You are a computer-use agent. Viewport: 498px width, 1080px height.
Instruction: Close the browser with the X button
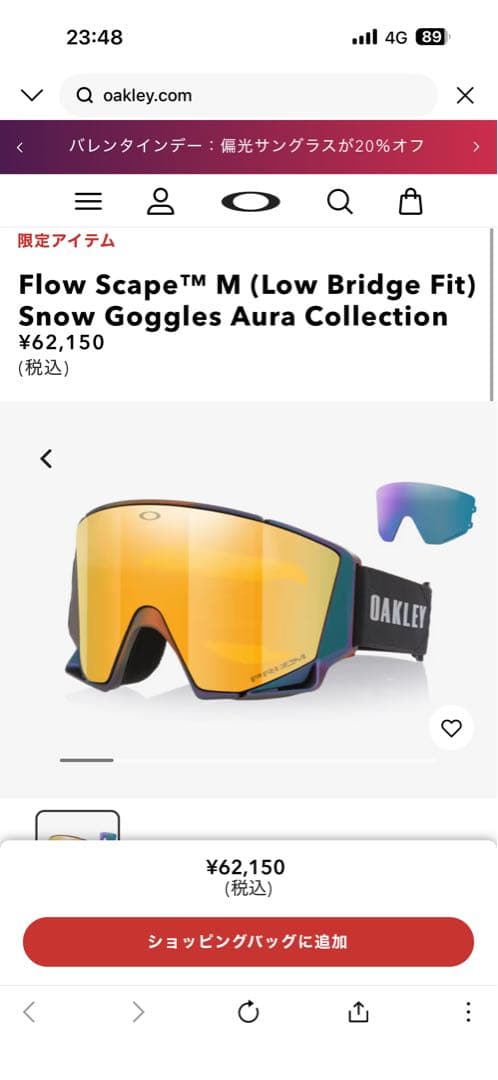pos(466,95)
